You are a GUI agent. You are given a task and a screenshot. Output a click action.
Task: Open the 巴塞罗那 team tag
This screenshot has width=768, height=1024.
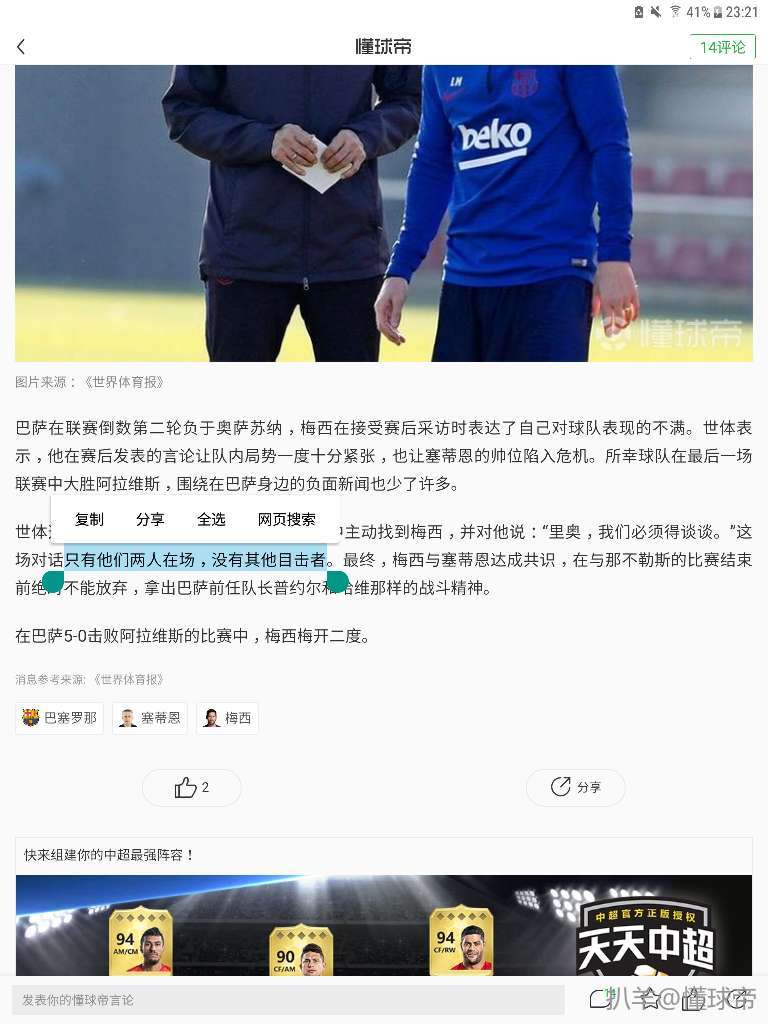pos(59,718)
